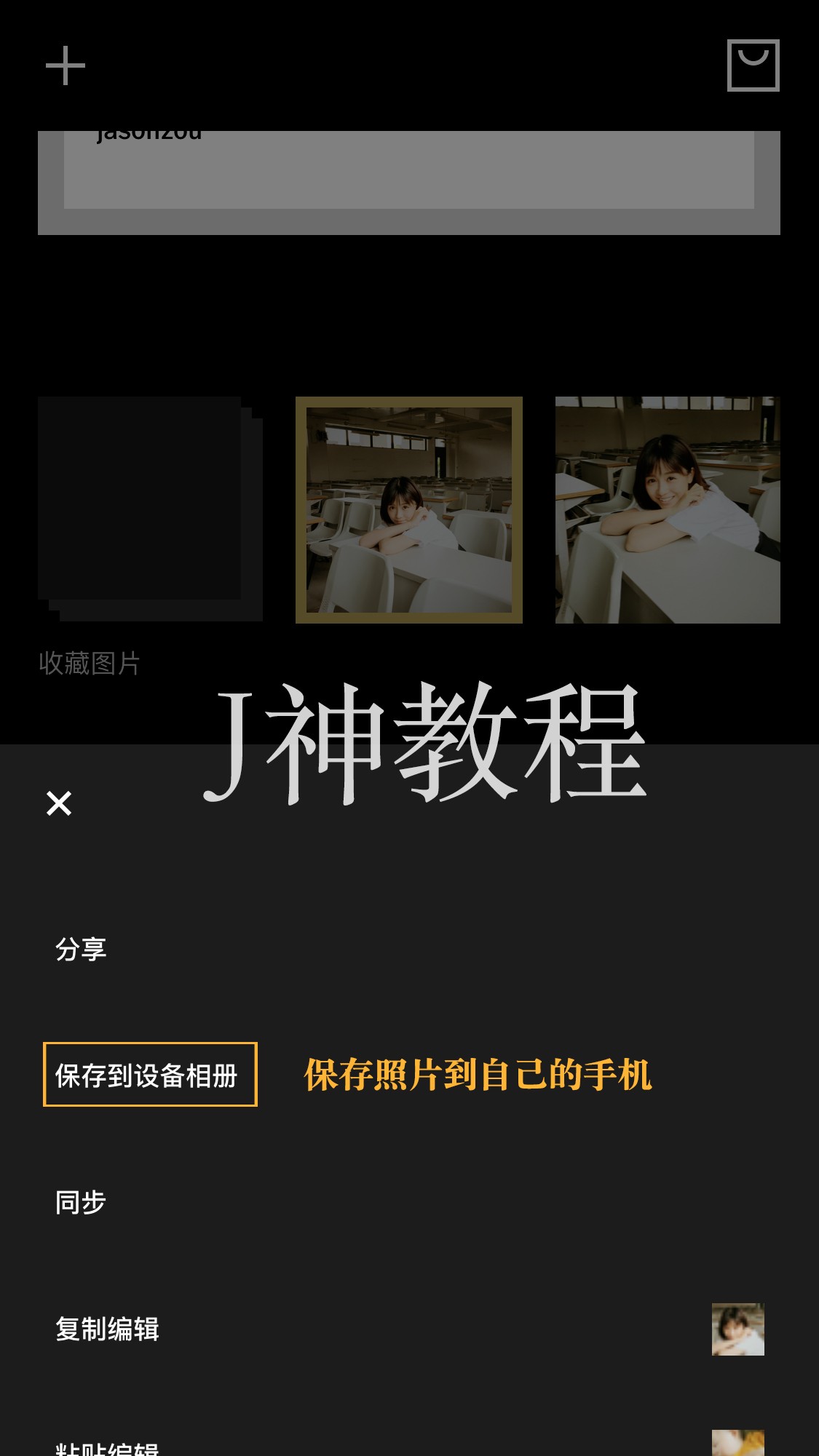819x1456 pixels.
Task: Open the selected classroom photo with the gold border
Action: (408, 509)
